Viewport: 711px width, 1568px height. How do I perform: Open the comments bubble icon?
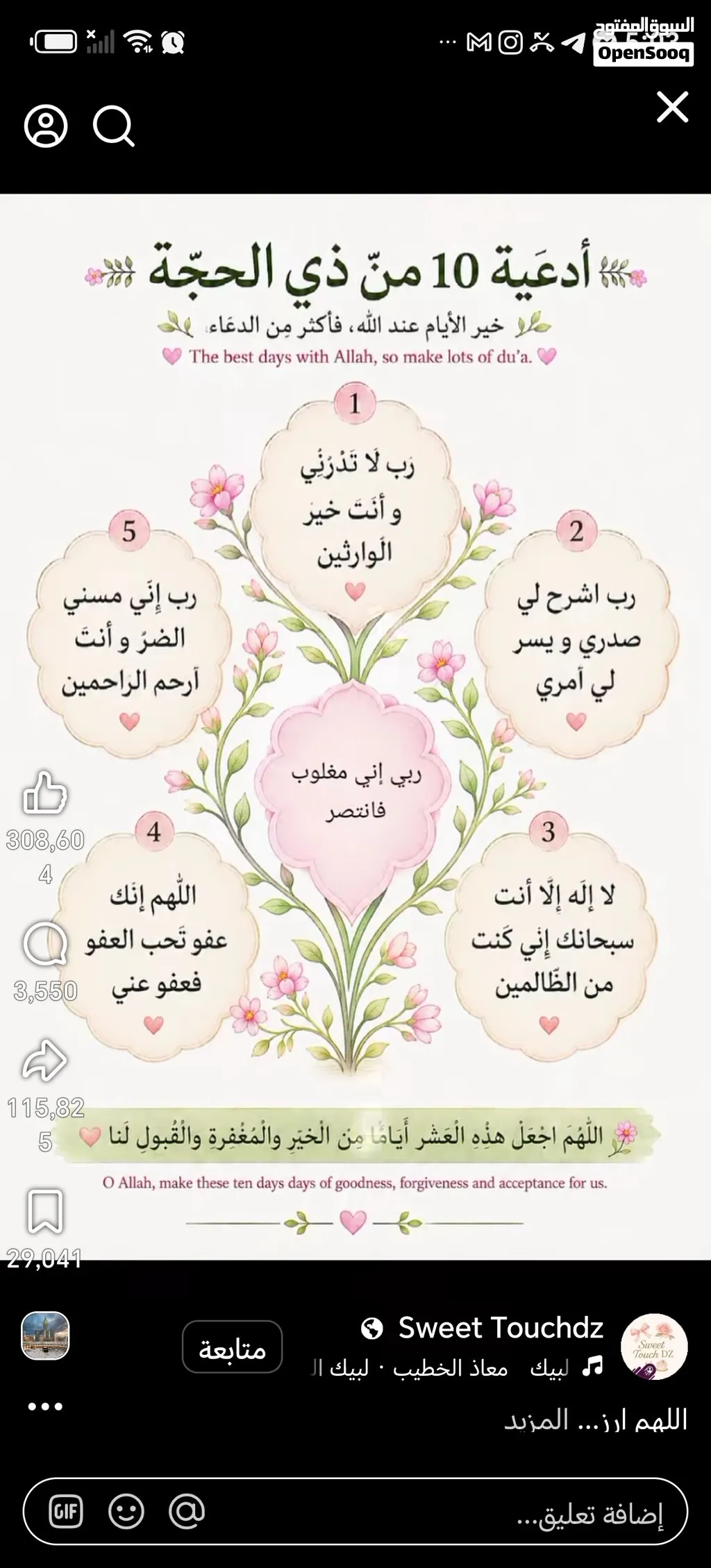pyautogui.click(x=45, y=945)
